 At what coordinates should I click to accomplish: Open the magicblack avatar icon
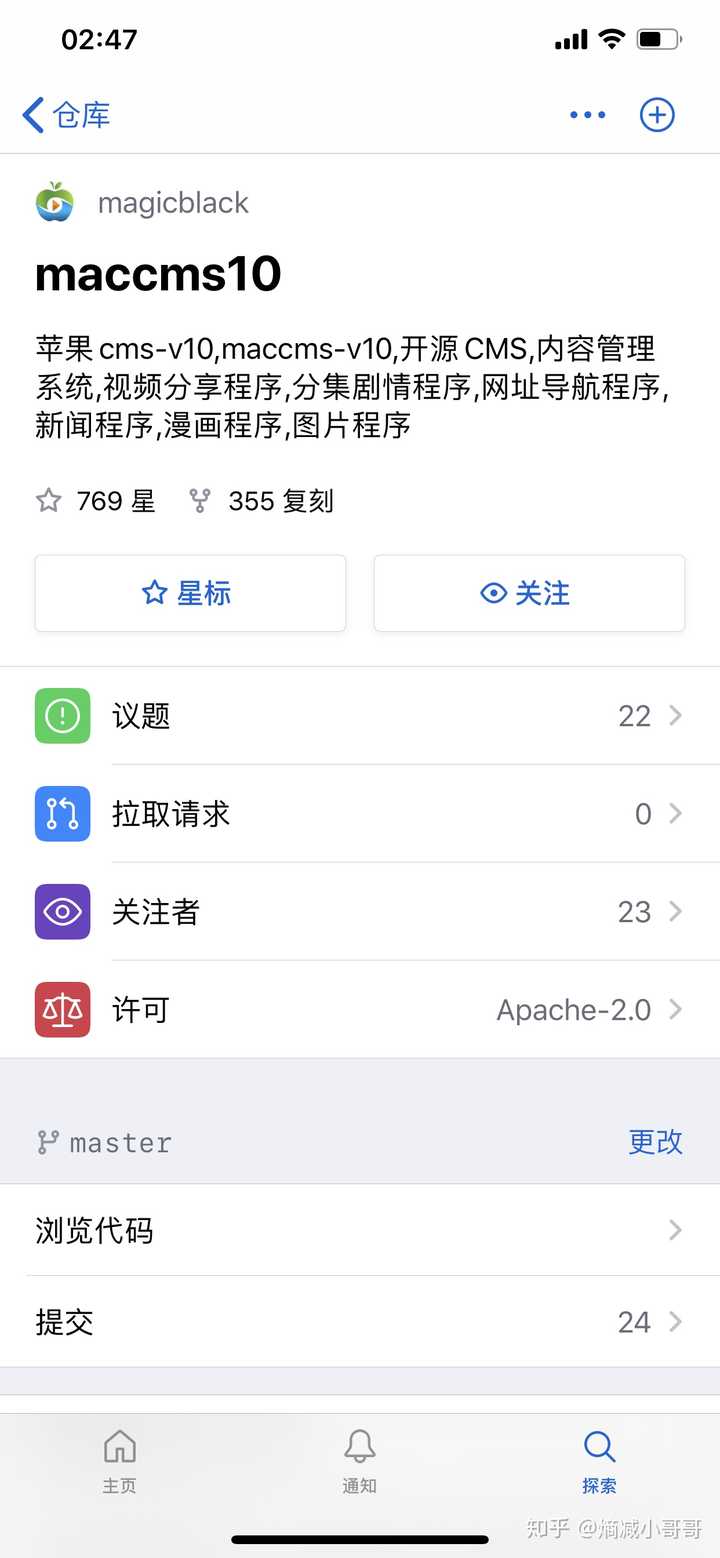57,202
